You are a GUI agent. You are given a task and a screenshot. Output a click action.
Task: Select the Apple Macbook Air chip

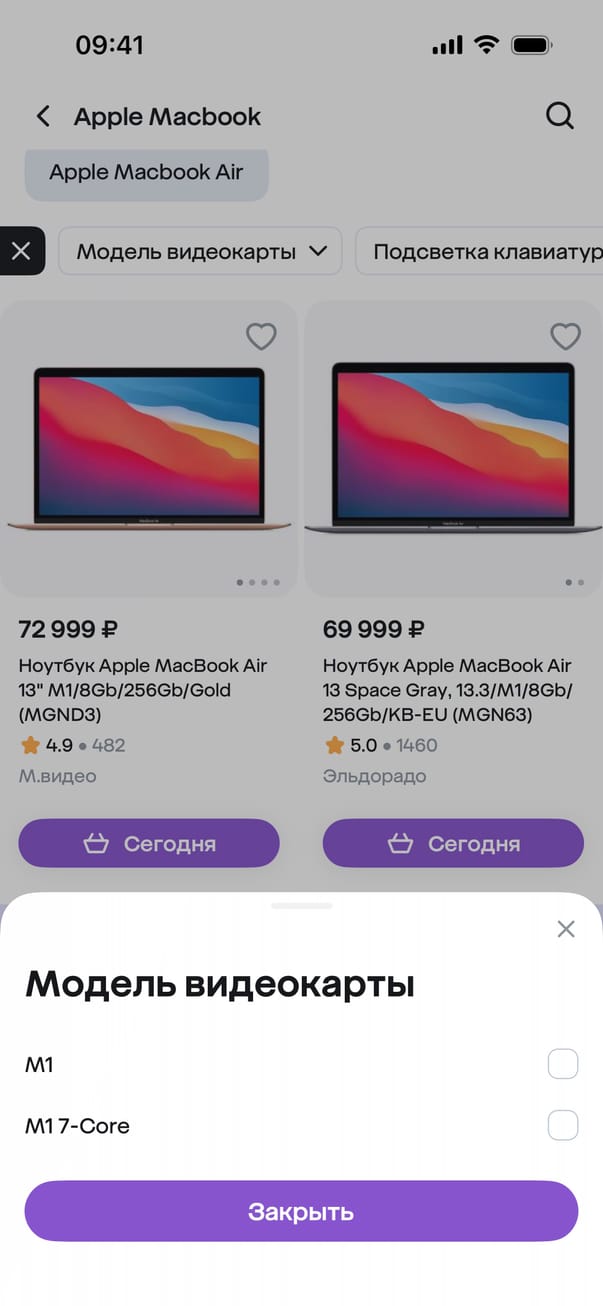coord(146,172)
